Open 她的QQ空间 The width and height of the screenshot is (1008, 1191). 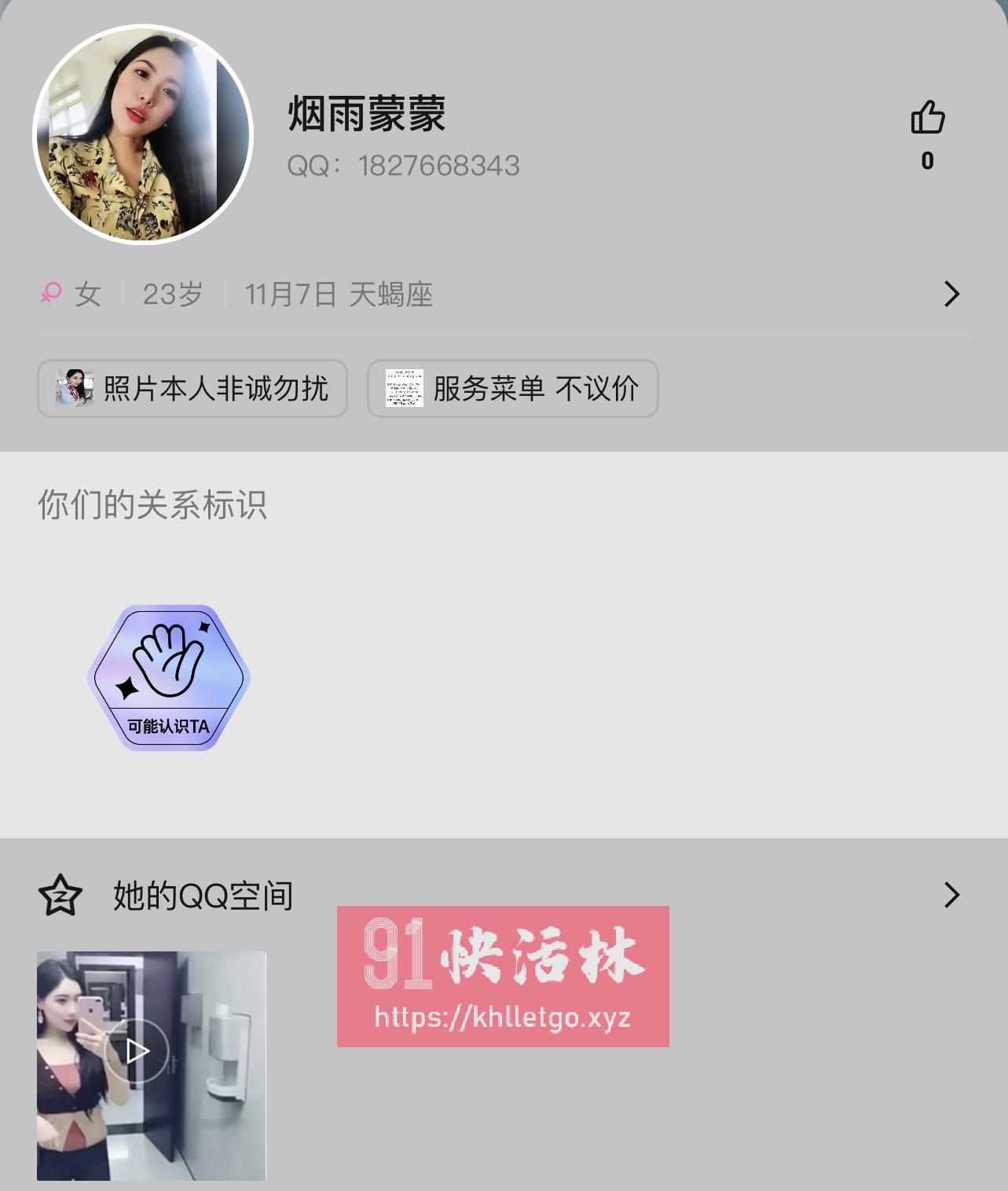point(951,895)
